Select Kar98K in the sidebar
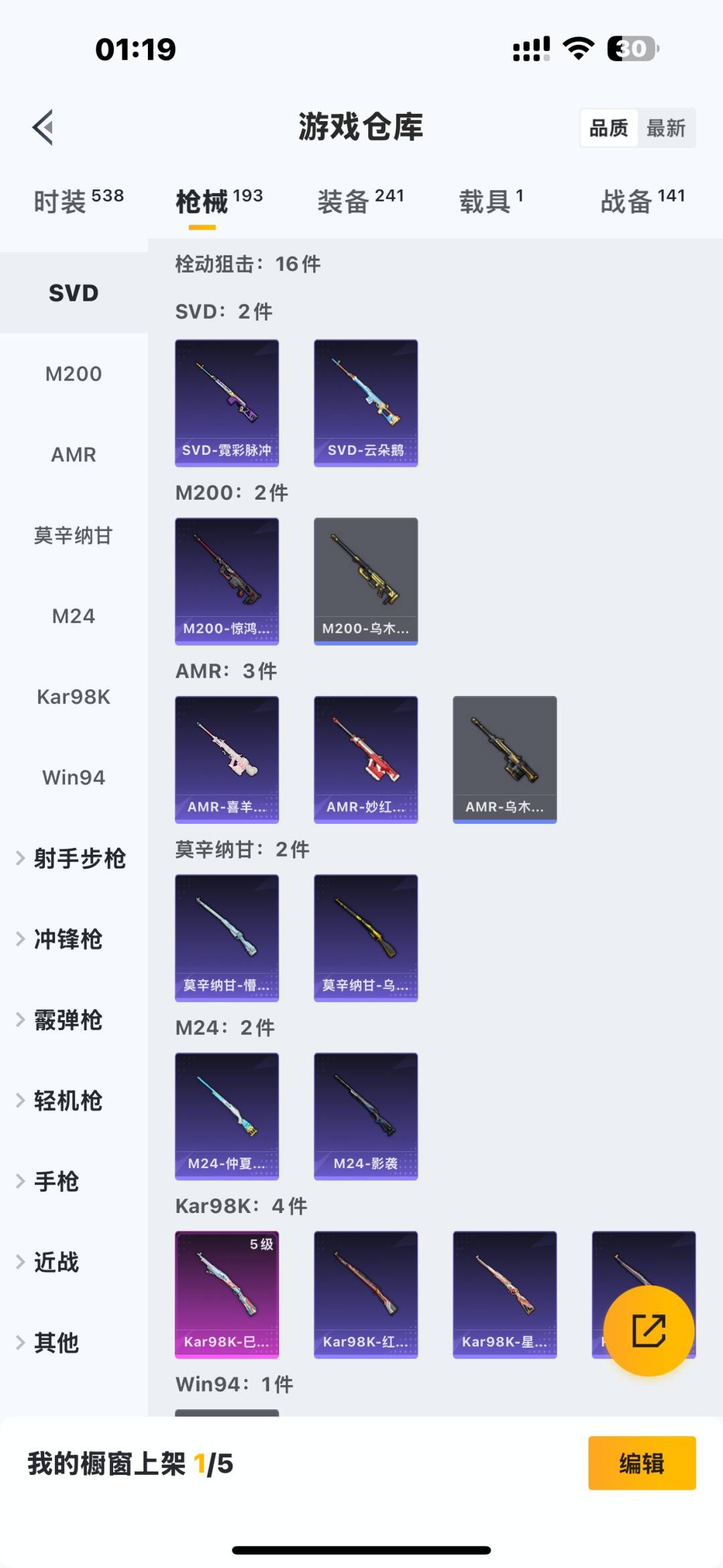The height and width of the screenshot is (1568, 723). [x=72, y=697]
